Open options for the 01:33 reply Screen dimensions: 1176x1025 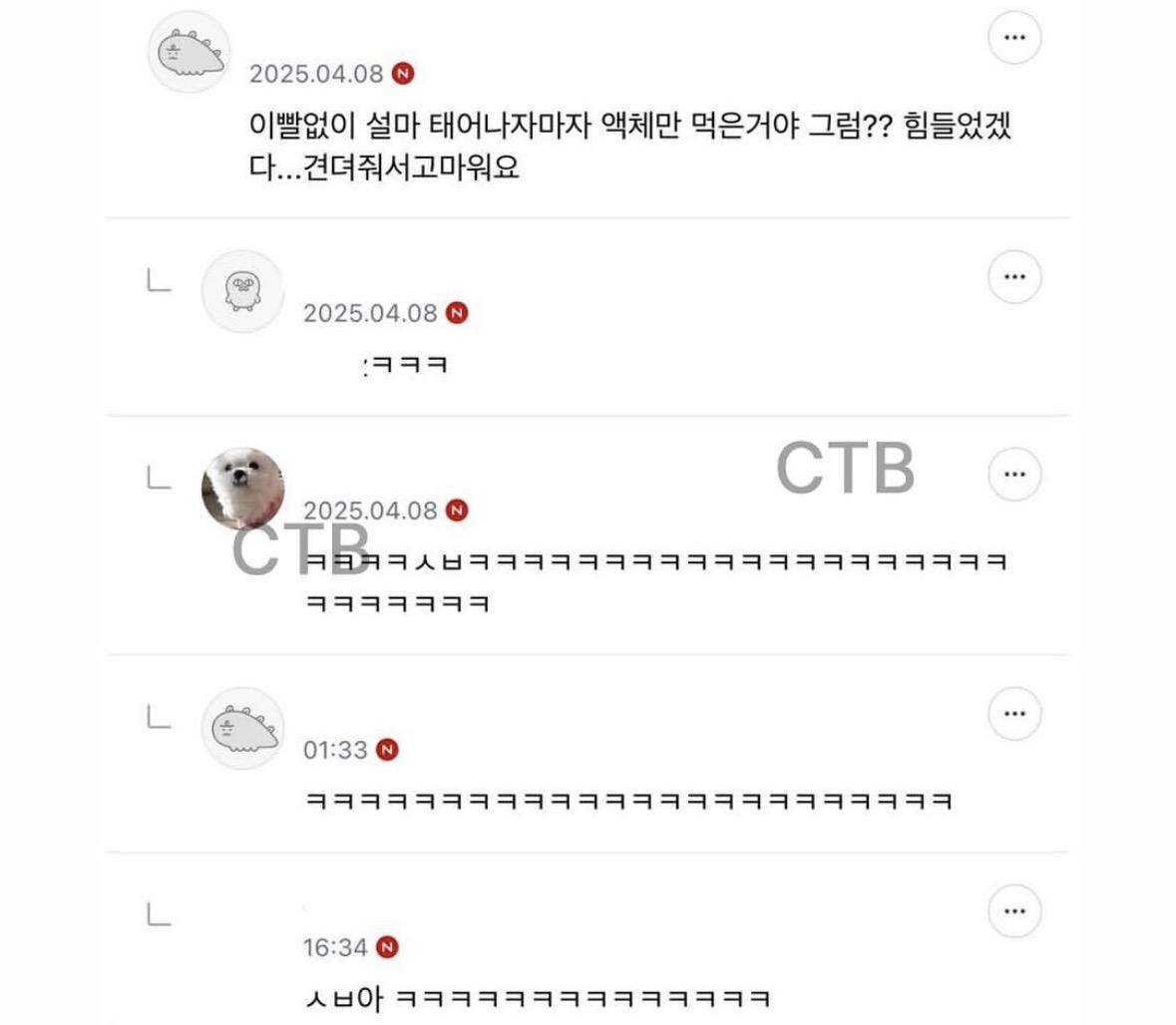tap(1014, 713)
